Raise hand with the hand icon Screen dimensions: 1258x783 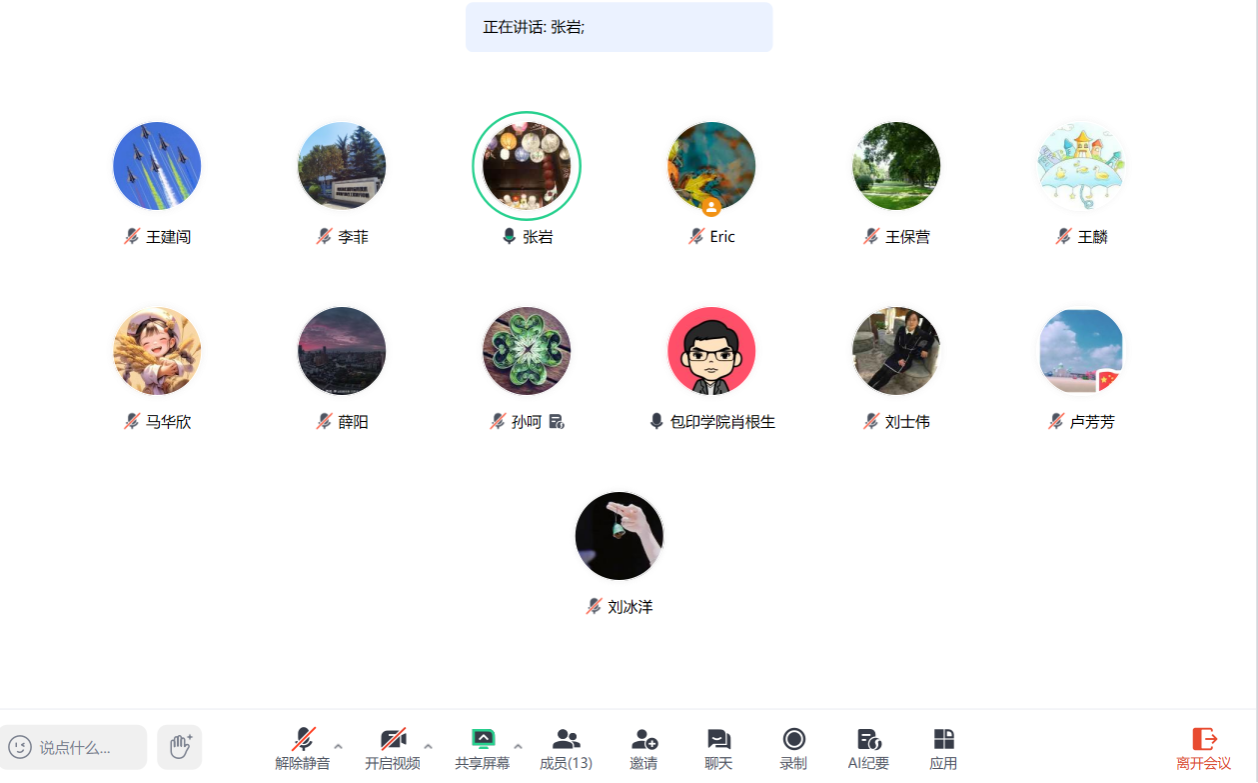pos(180,746)
